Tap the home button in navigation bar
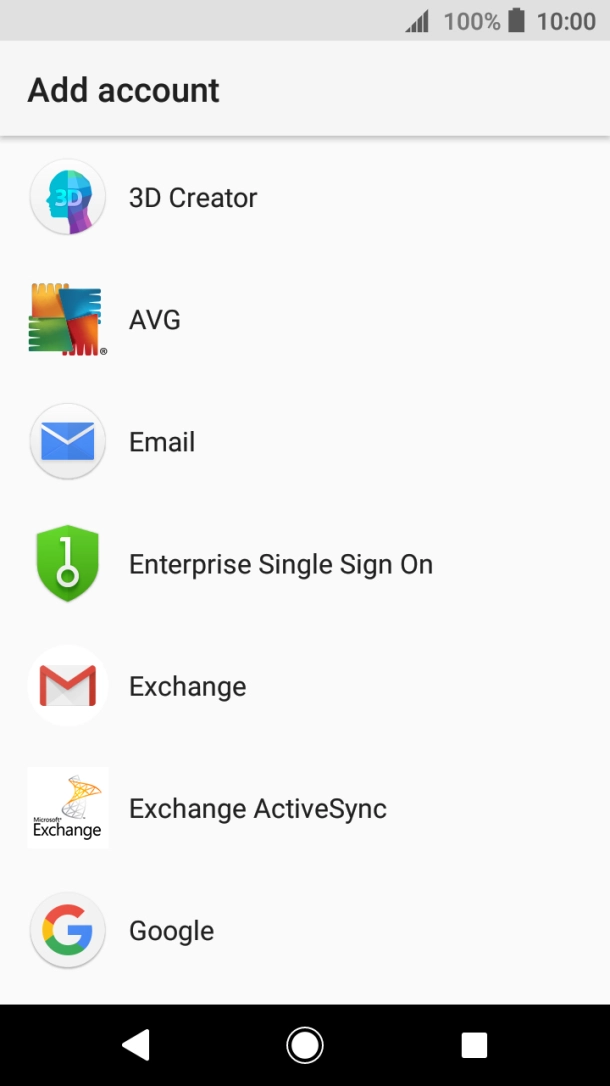 click(x=304, y=1045)
